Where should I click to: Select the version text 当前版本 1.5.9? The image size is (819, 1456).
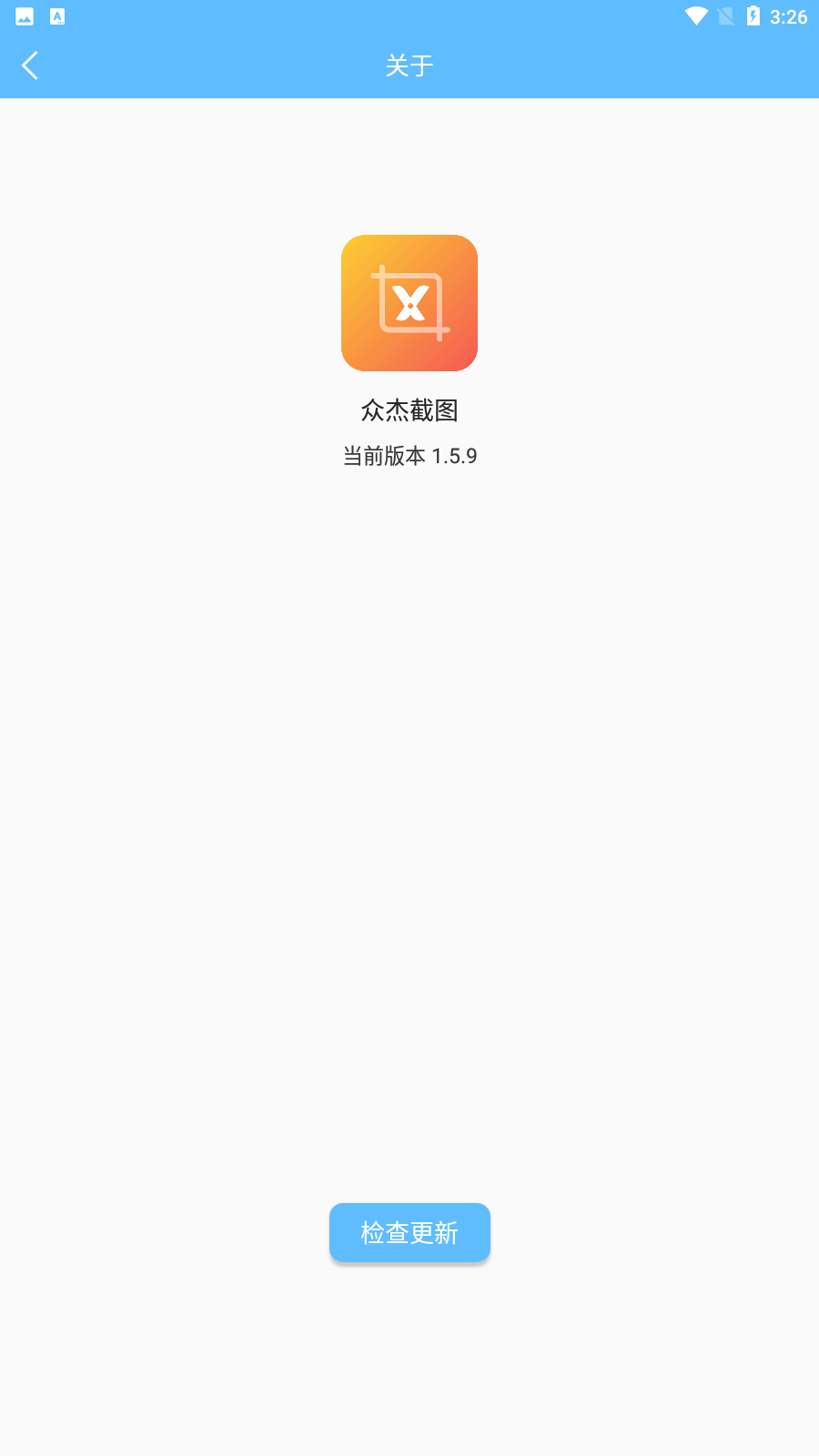409,456
